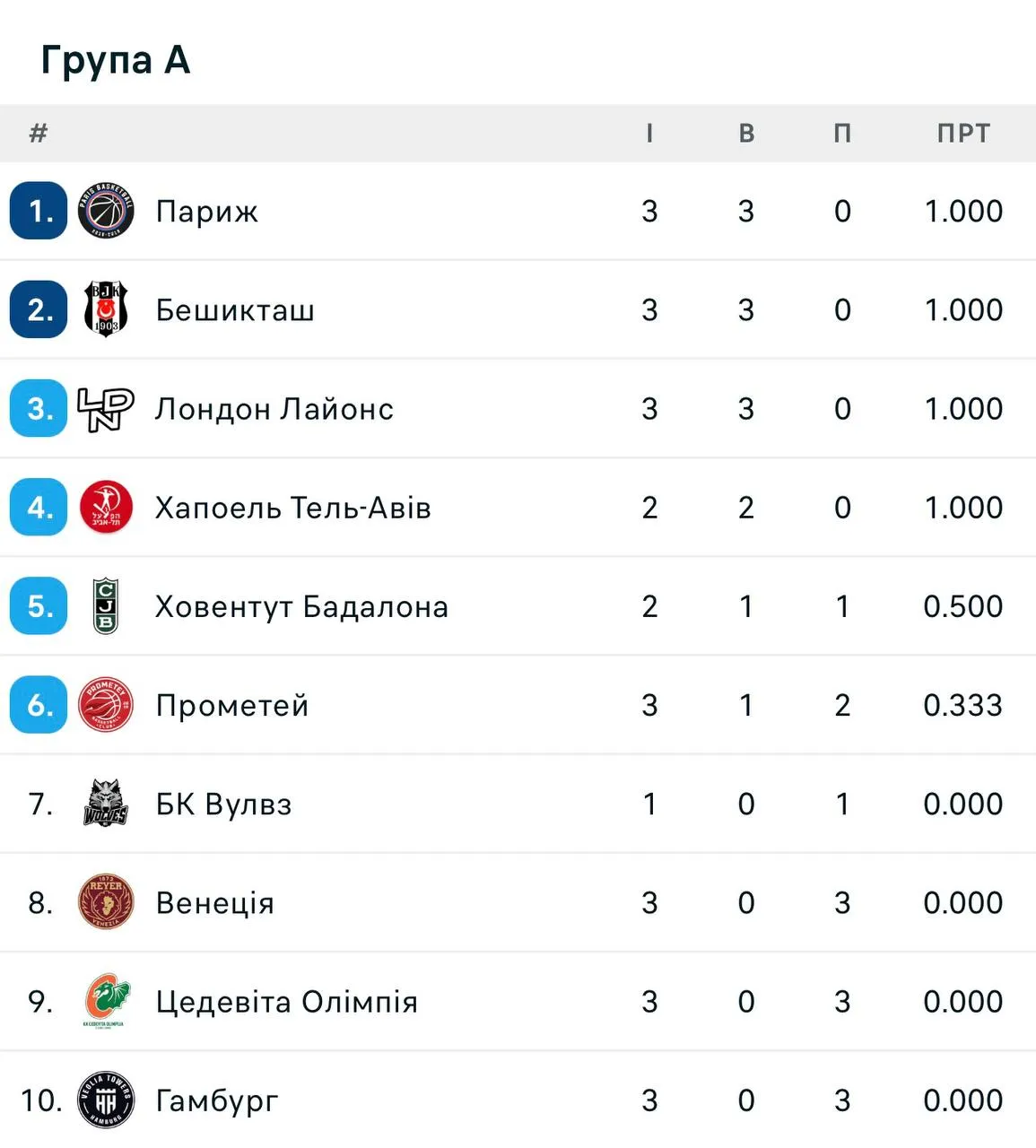The width and height of the screenshot is (1036, 1148).
Task: Click the Прометей team name
Action: [x=231, y=705]
